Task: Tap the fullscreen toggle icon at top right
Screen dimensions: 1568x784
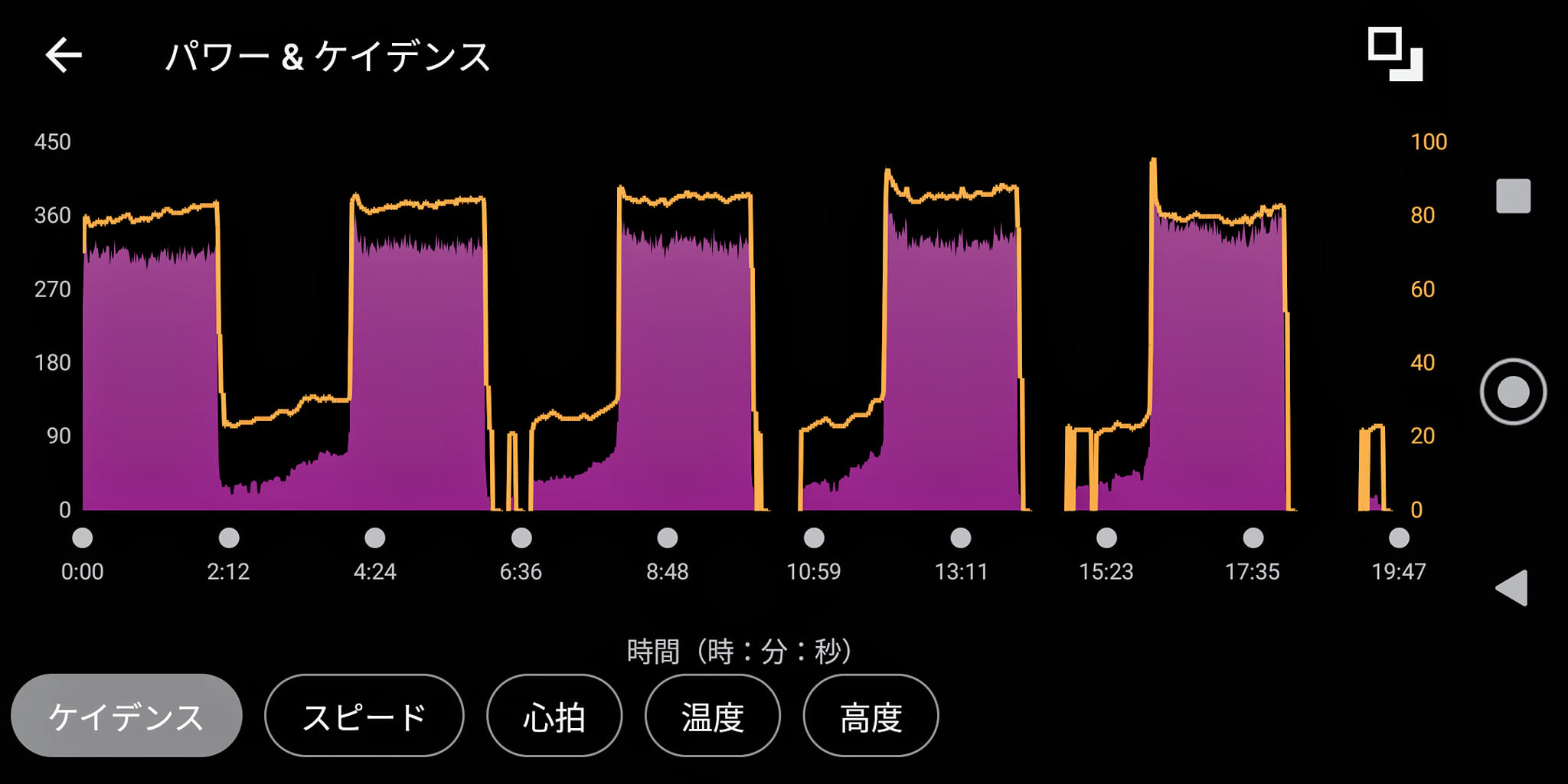Action: 1395,54
